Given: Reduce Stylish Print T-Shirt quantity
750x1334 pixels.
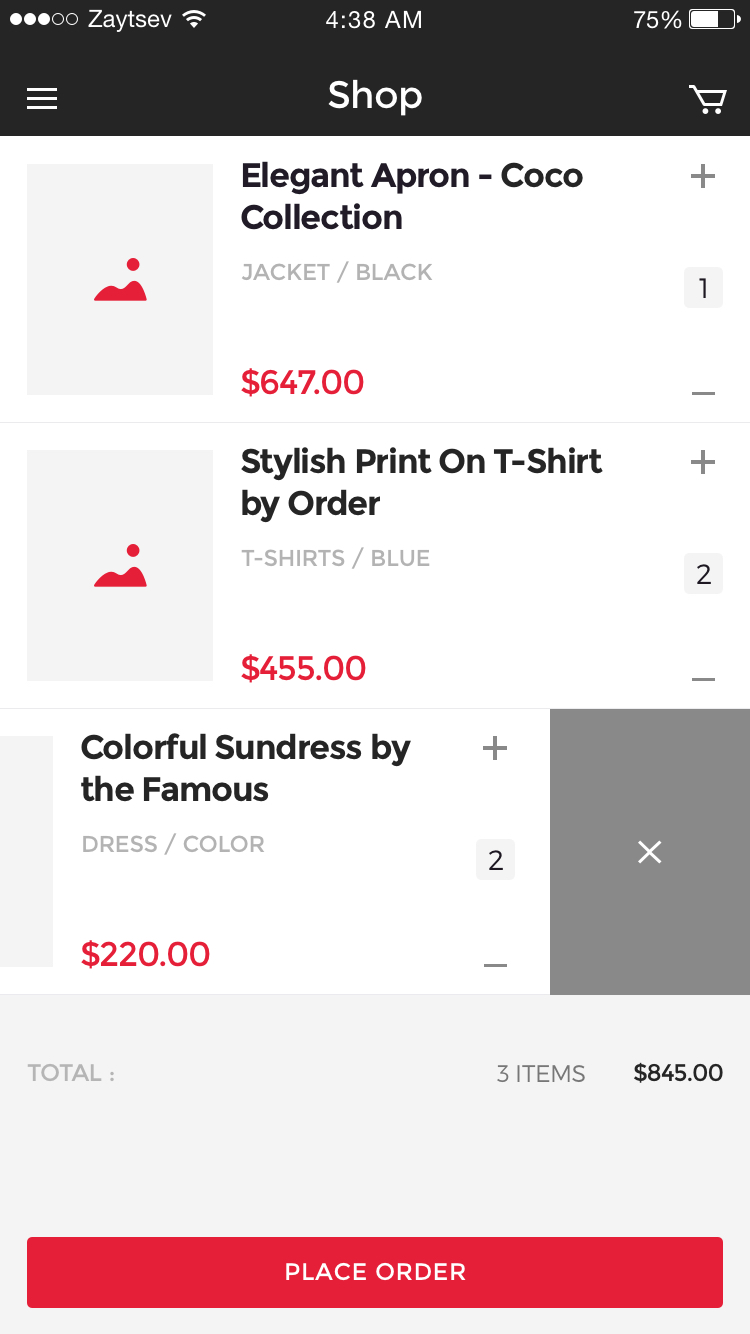Looking at the screenshot, I should pos(703,679).
